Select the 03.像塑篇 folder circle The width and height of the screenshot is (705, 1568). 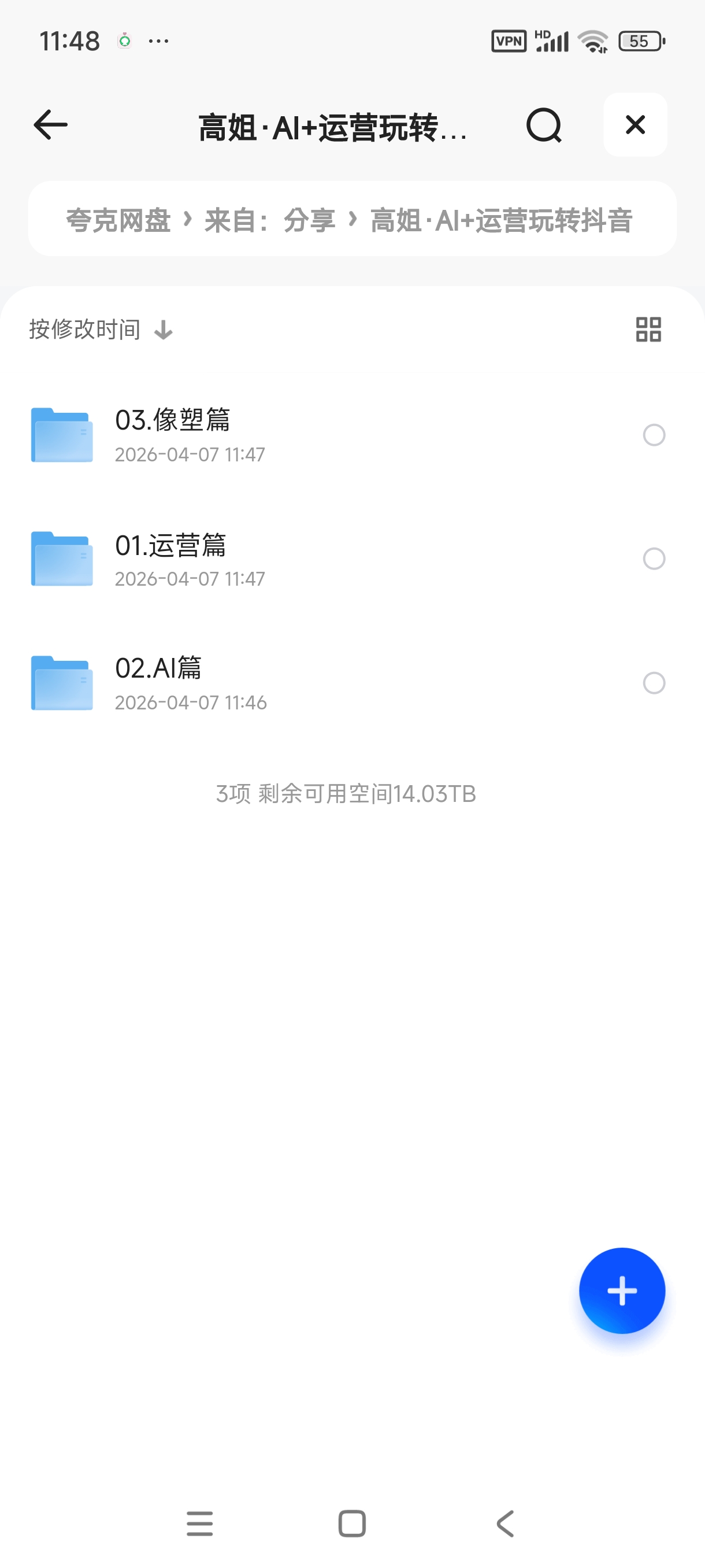point(654,435)
